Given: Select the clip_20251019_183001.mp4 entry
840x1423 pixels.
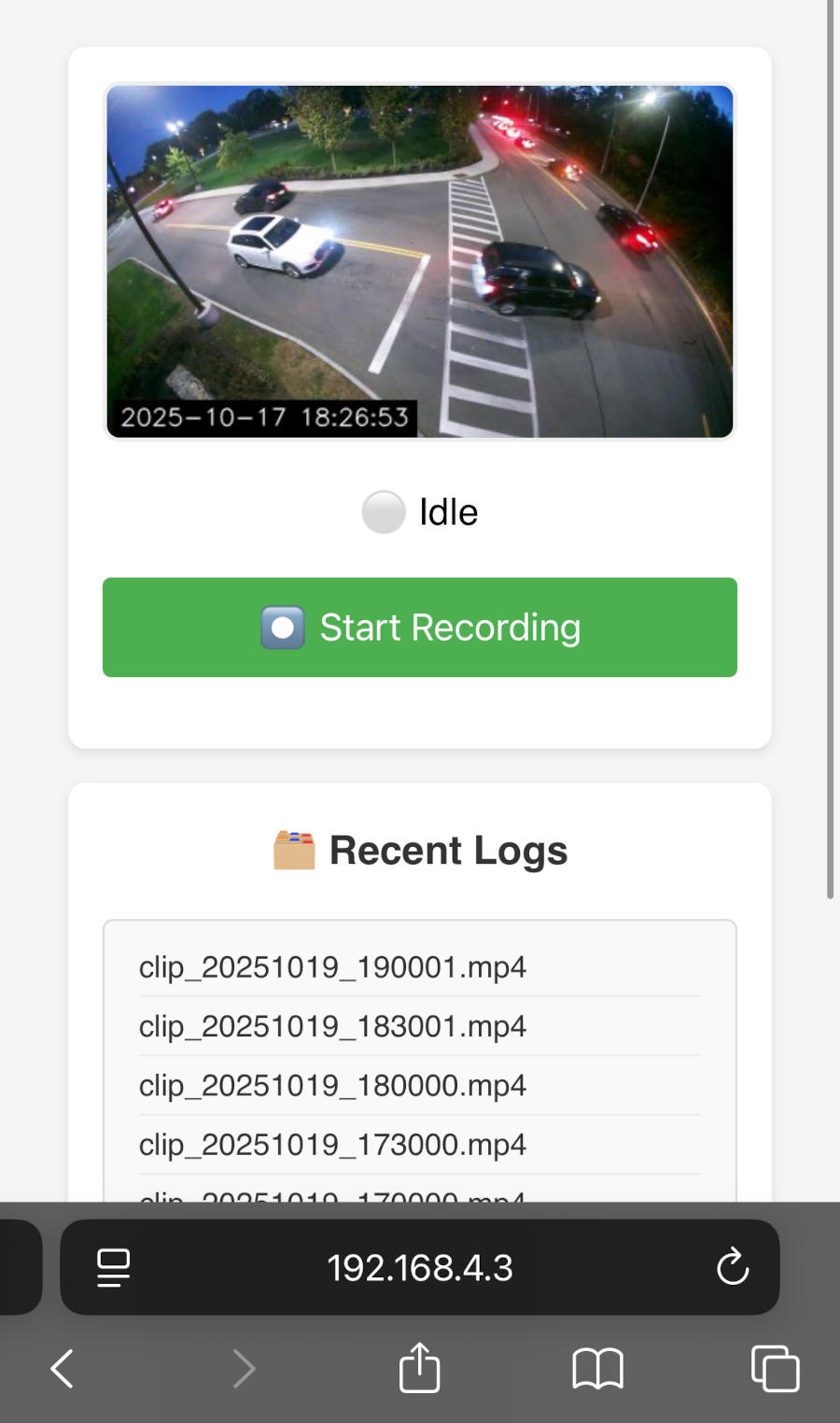Looking at the screenshot, I should (332, 1026).
